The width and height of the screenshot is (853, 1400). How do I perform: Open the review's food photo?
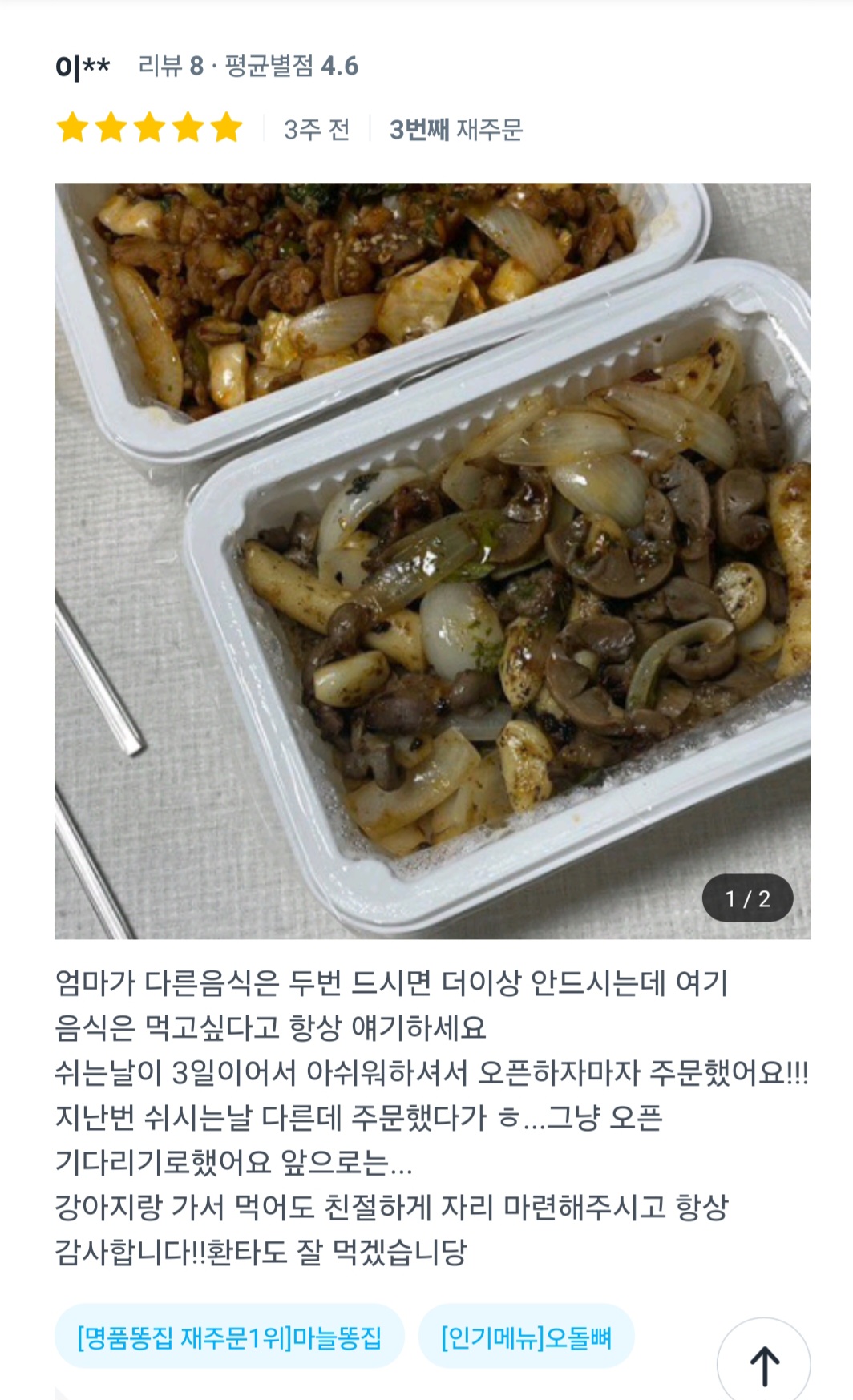tap(432, 560)
